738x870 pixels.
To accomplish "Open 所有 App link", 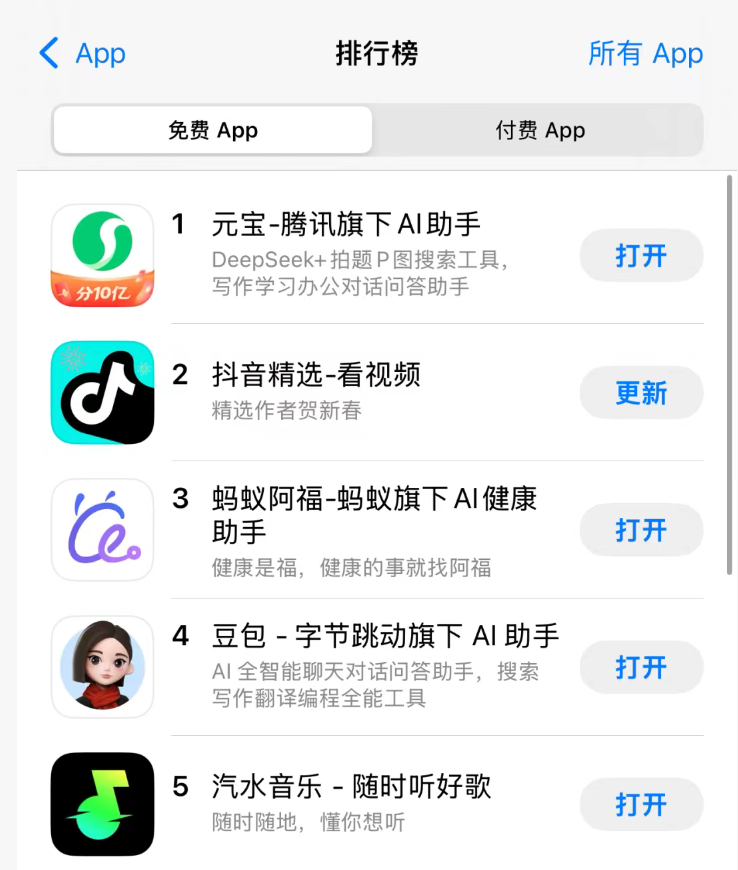I will click(x=645, y=54).
